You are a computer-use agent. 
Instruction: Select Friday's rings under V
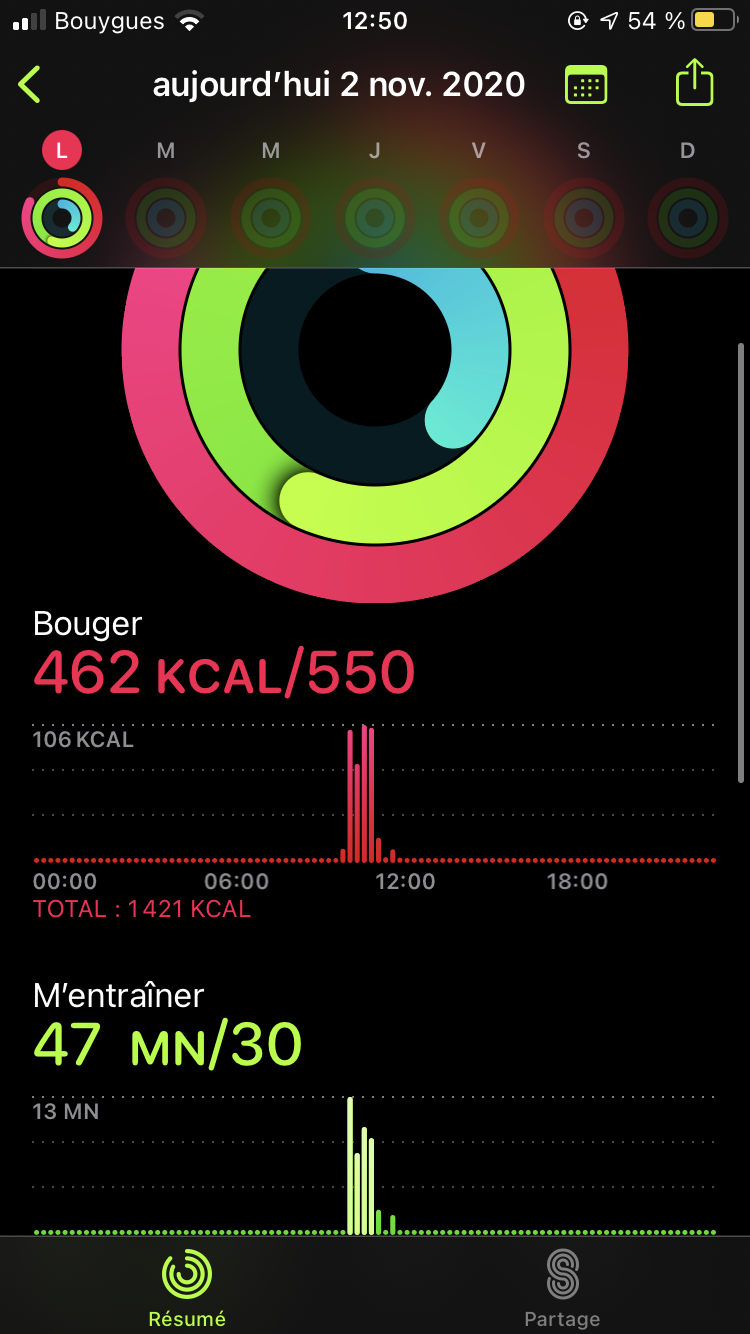479,216
